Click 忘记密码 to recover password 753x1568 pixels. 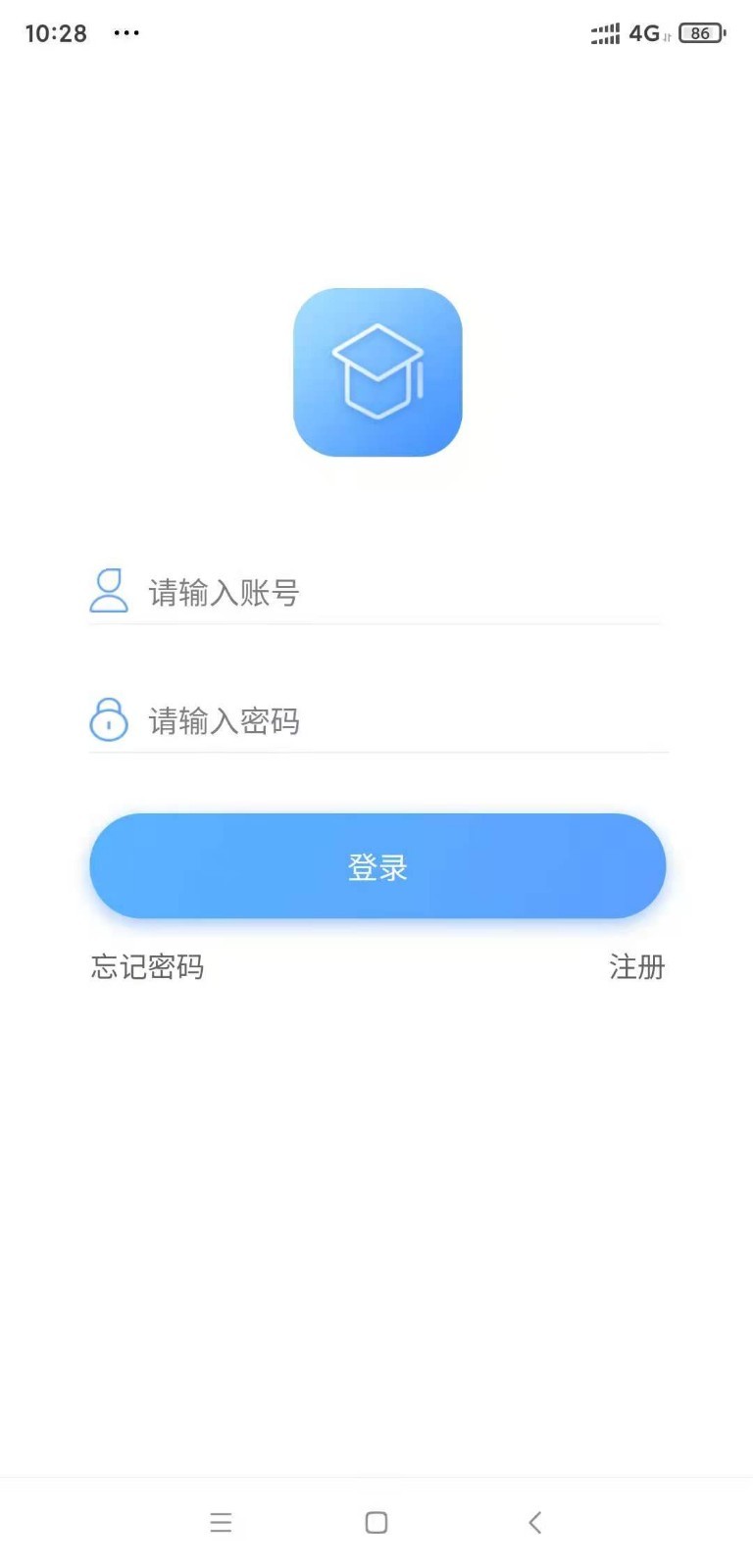click(x=146, y=966)
